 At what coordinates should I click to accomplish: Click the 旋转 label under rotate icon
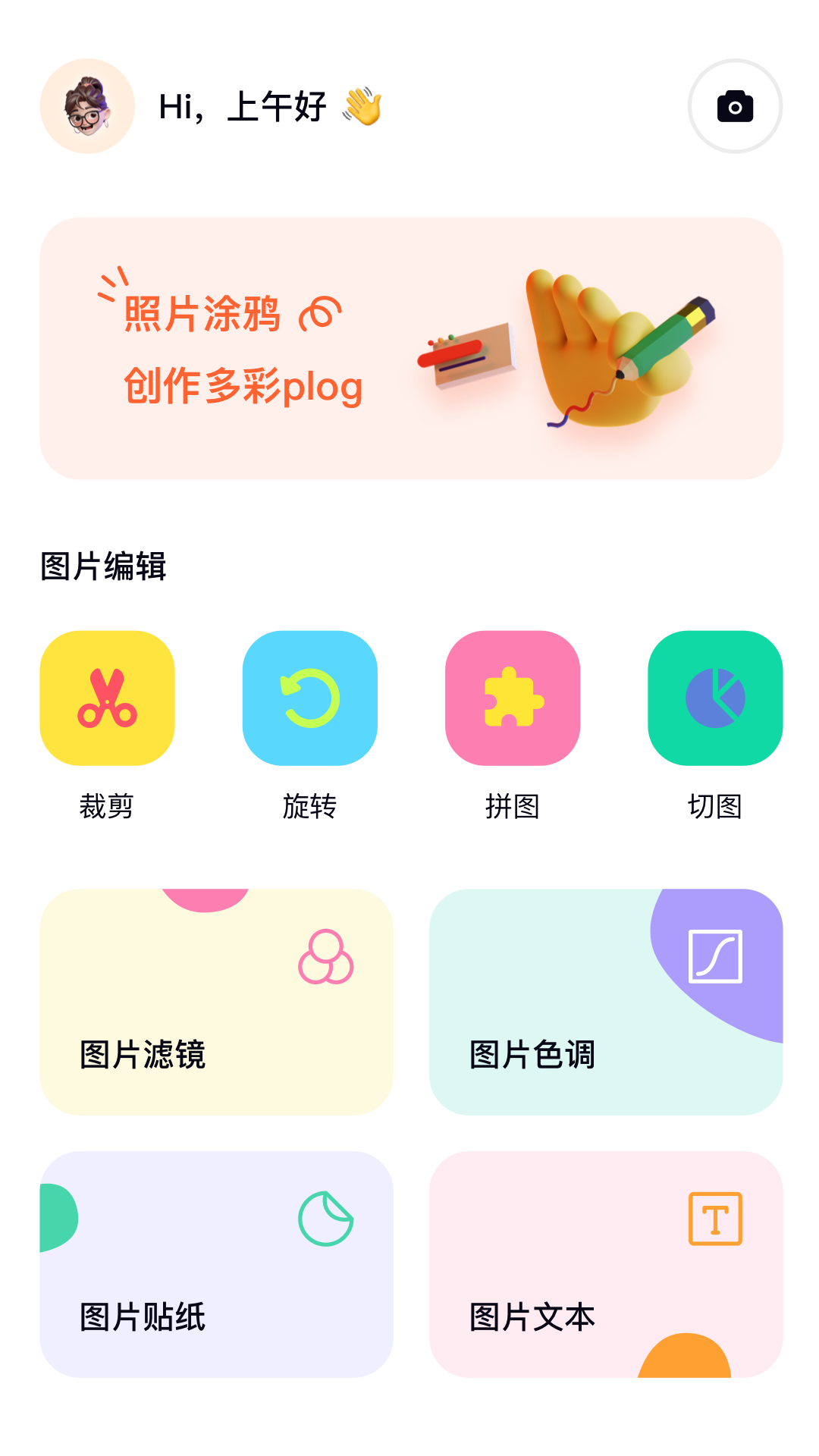click(310, 808)
